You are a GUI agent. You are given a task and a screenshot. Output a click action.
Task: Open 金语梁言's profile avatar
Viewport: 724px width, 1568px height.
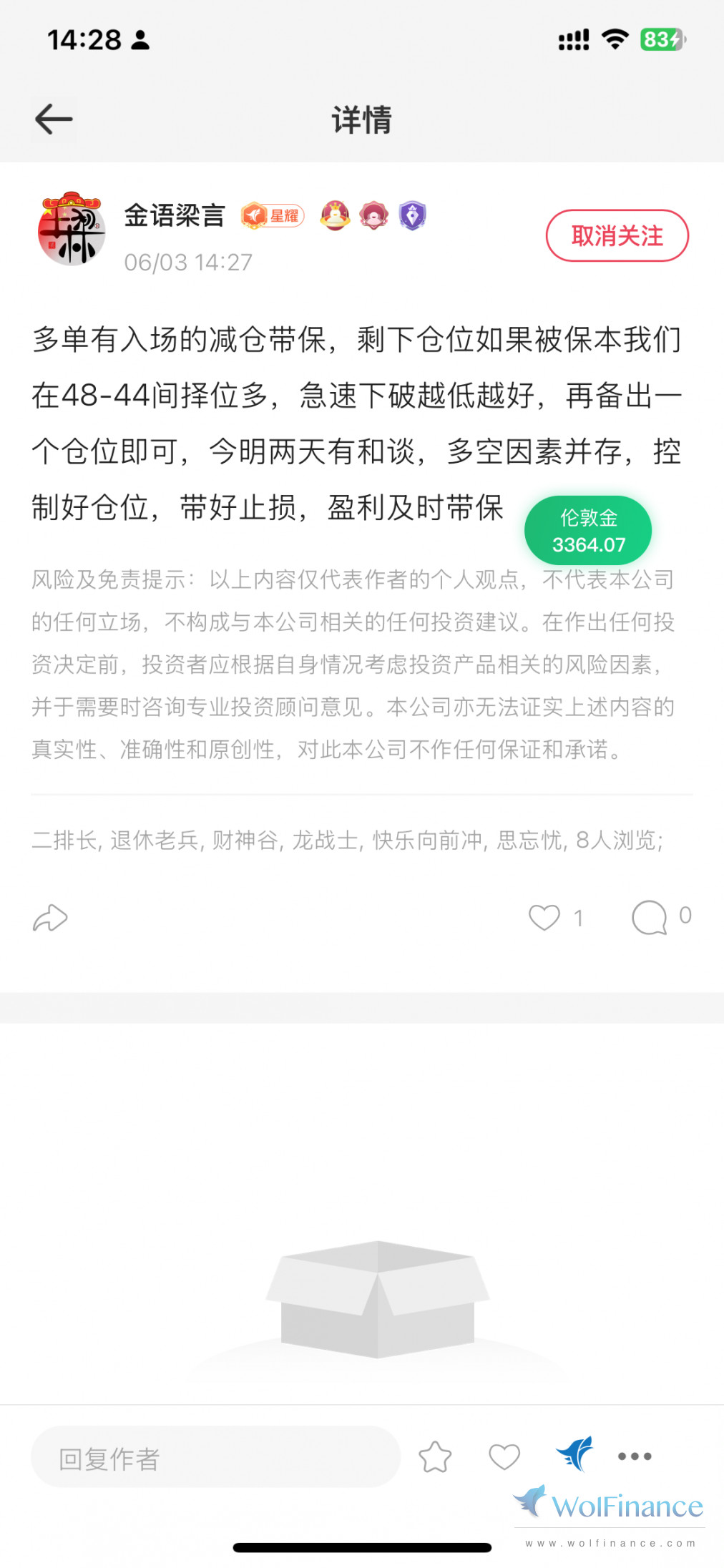click(72, 229)
